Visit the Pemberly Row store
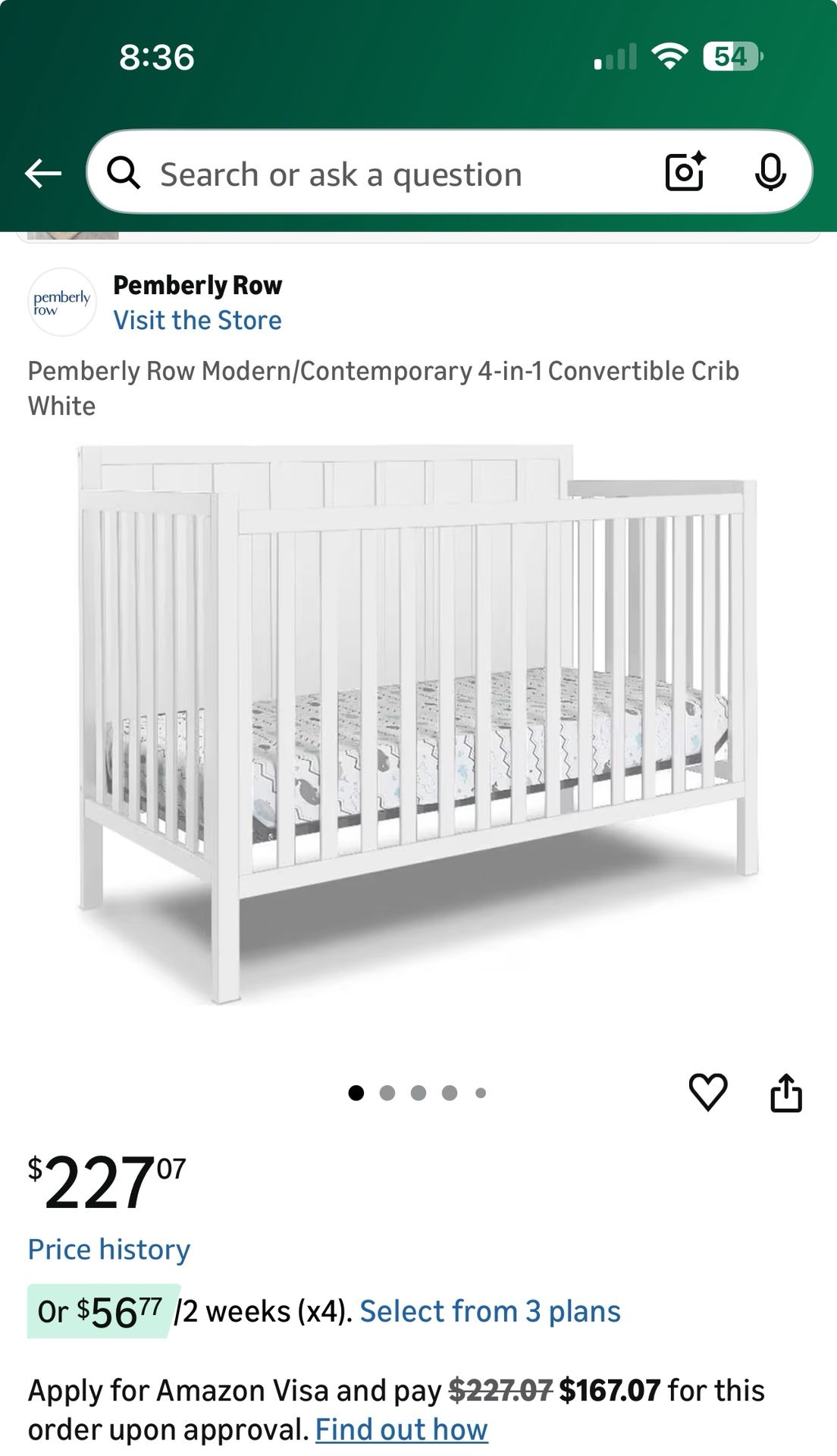The image size is (837, 1456). 198,320
